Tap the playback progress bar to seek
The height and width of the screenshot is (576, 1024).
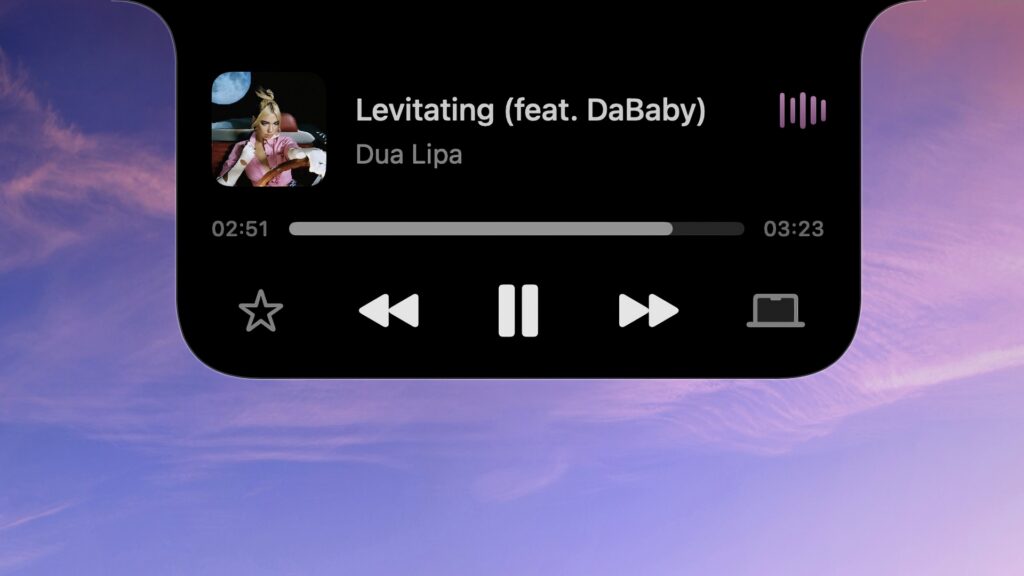[516, 229]
